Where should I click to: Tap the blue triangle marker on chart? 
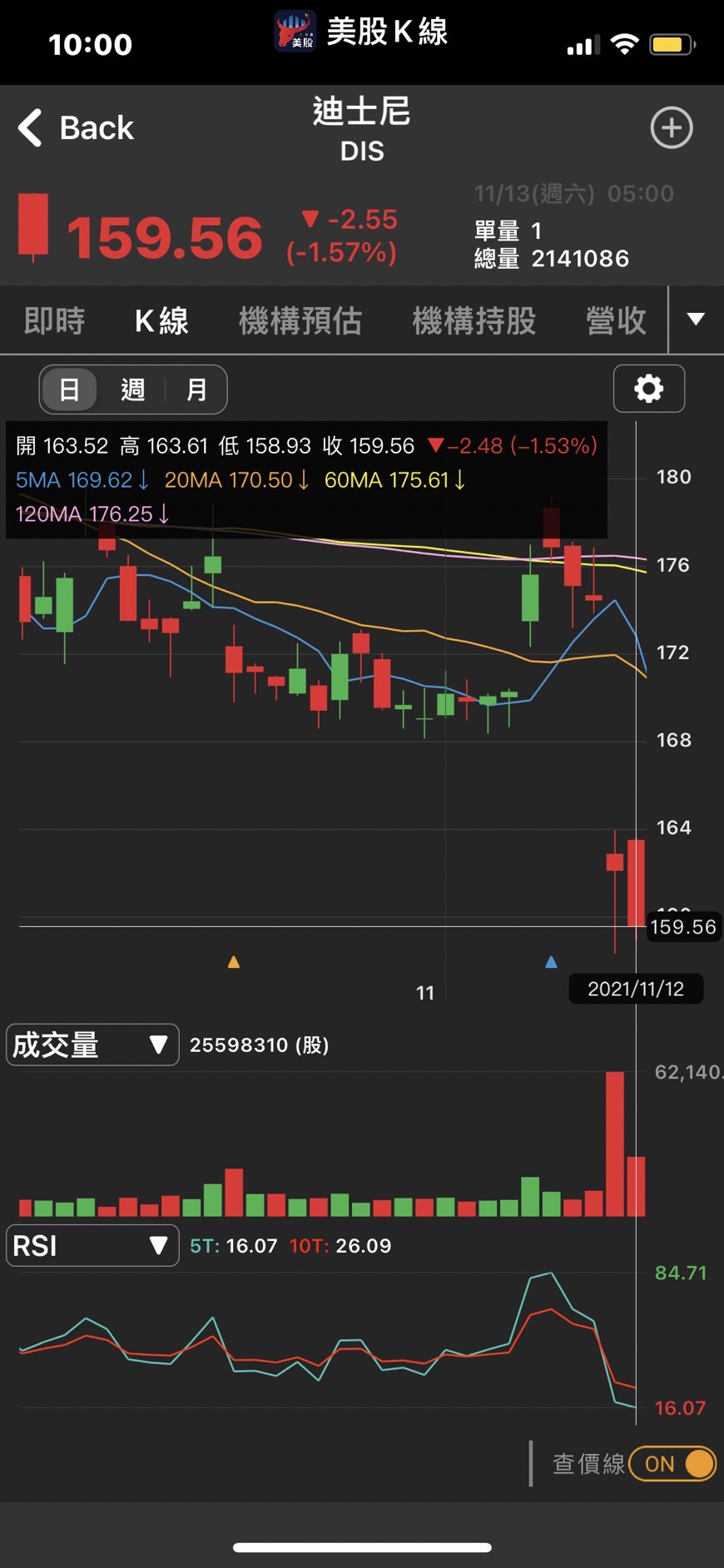552,961
